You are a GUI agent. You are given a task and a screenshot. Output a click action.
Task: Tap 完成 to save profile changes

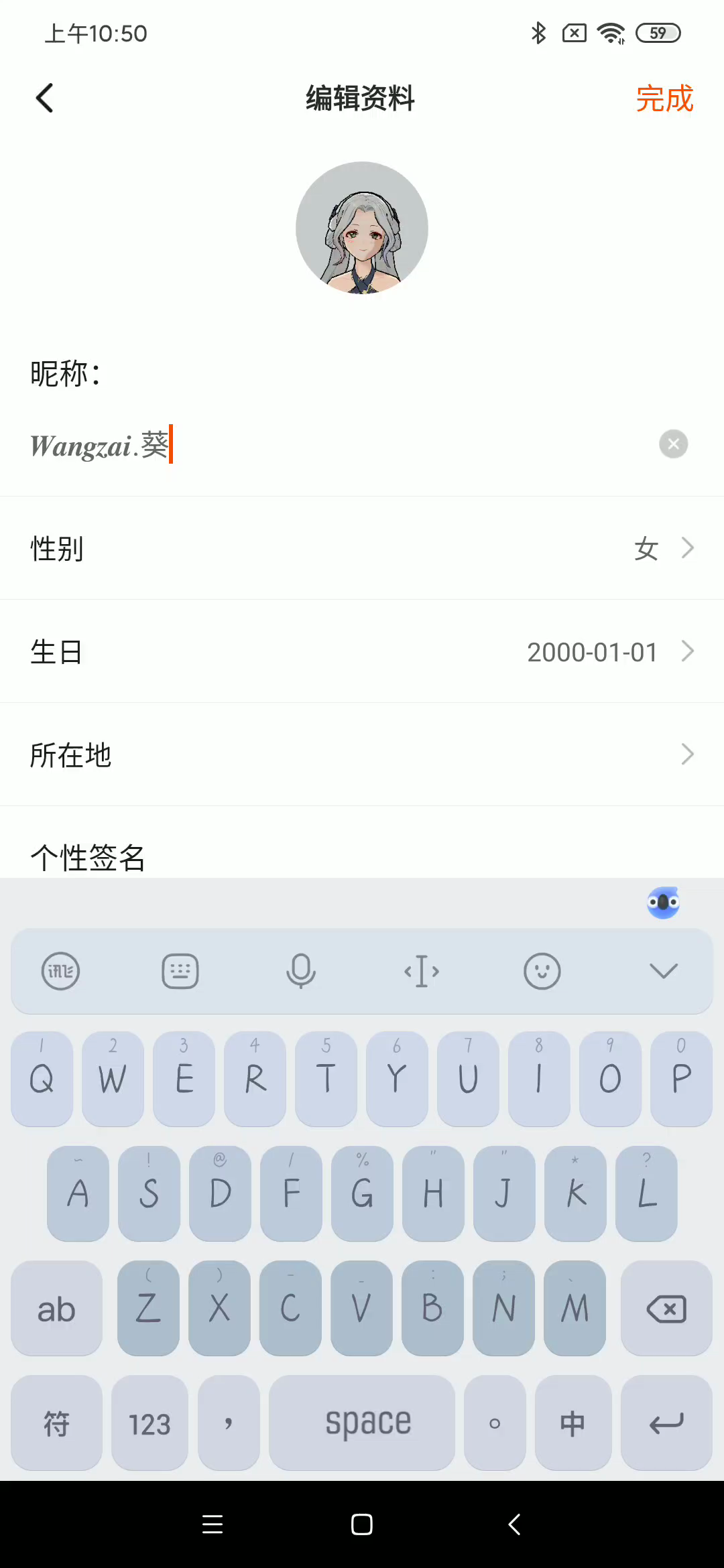pos(664,99)
